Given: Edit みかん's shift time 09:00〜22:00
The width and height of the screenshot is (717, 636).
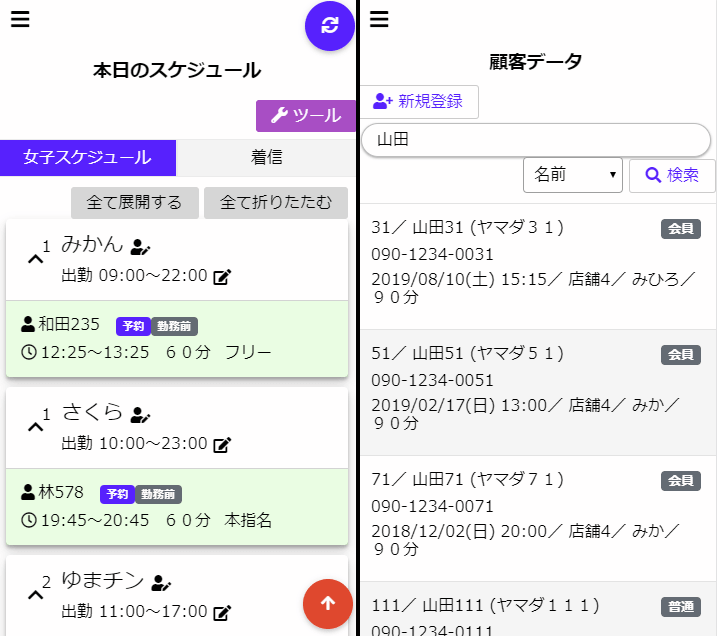Looking at the screenshot, I should 222,276.
